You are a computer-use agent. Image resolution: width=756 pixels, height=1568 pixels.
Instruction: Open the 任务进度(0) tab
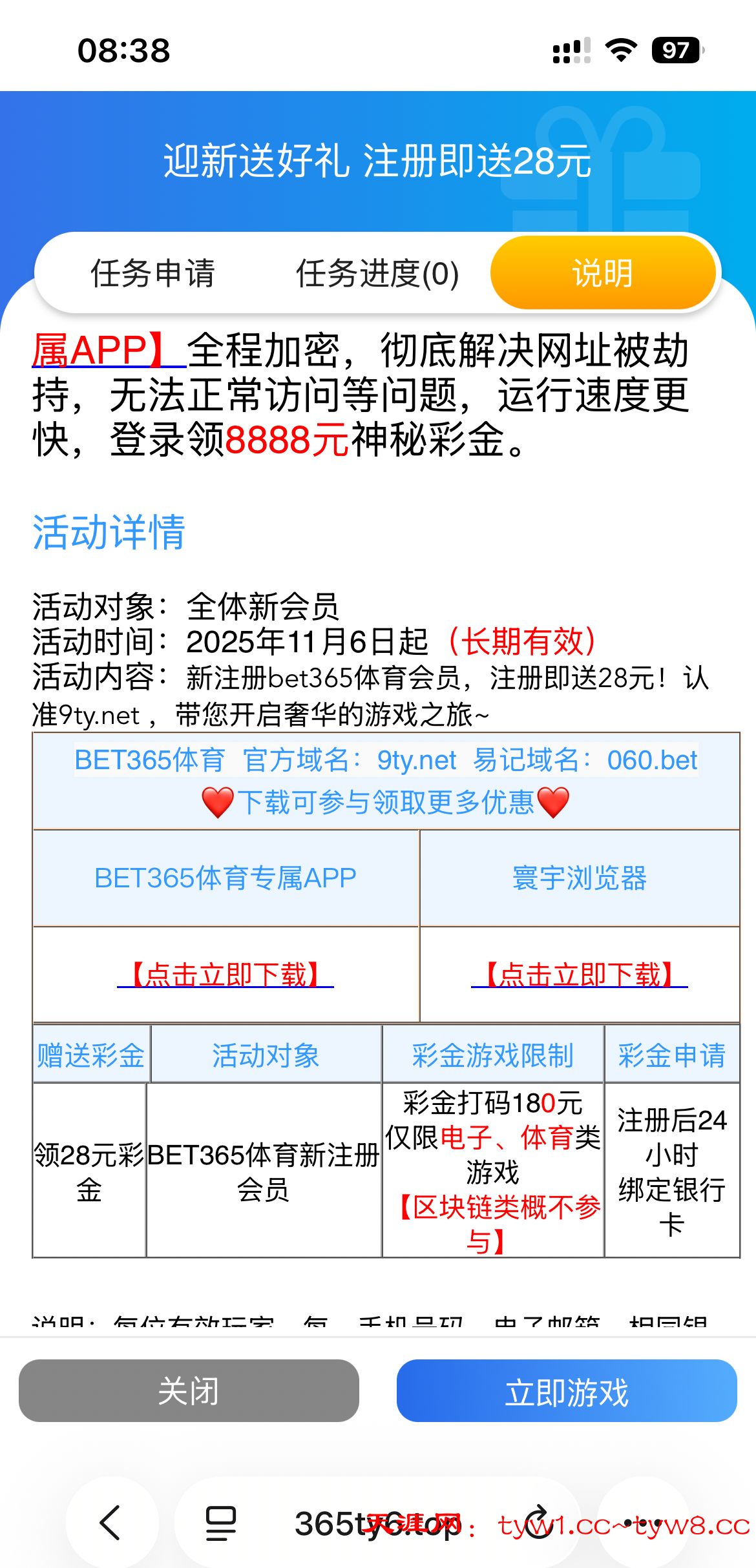377,273
